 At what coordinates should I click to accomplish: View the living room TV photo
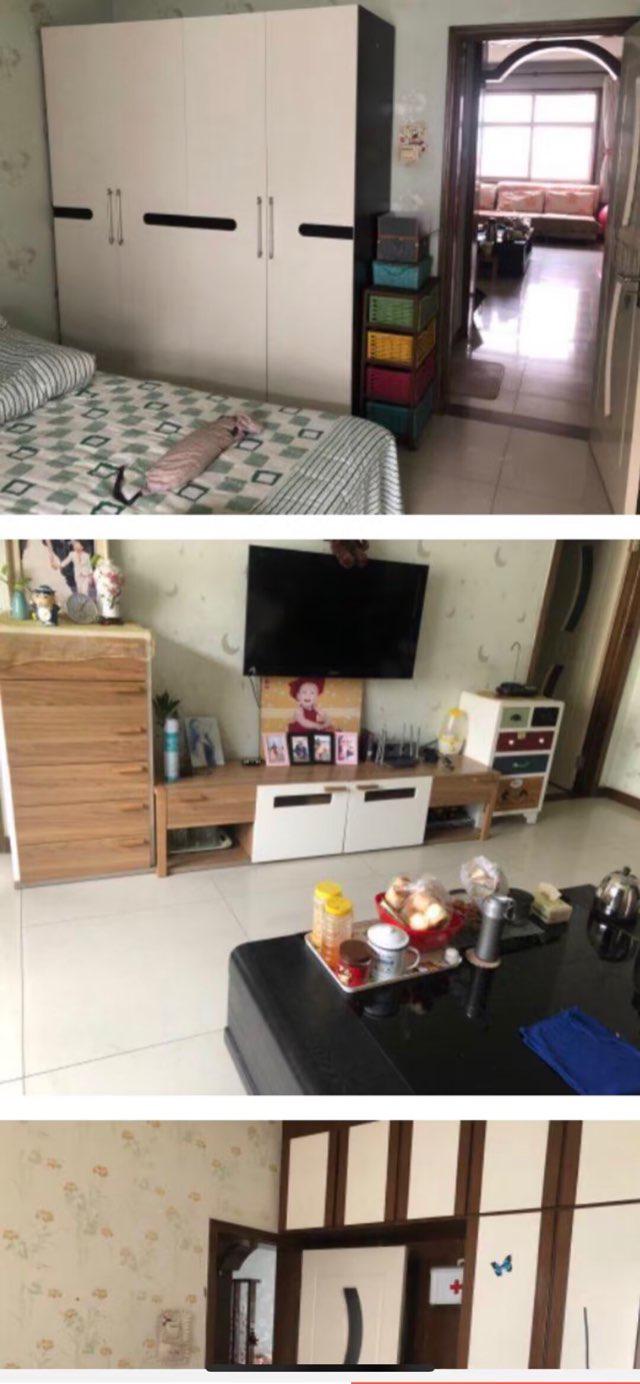(320, 817)
